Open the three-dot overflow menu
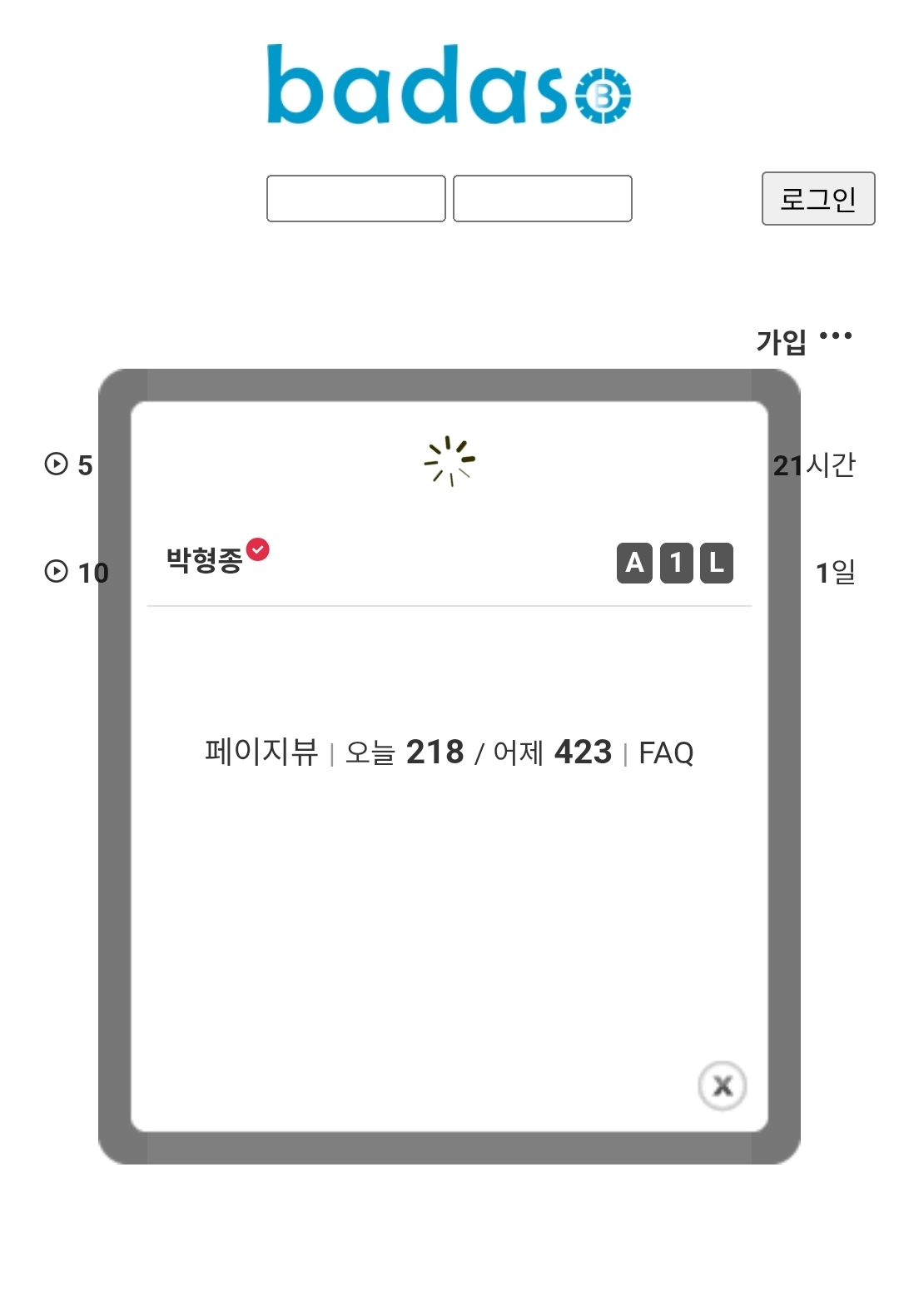This screenshot has width=899, height=1316. [836, 336]
